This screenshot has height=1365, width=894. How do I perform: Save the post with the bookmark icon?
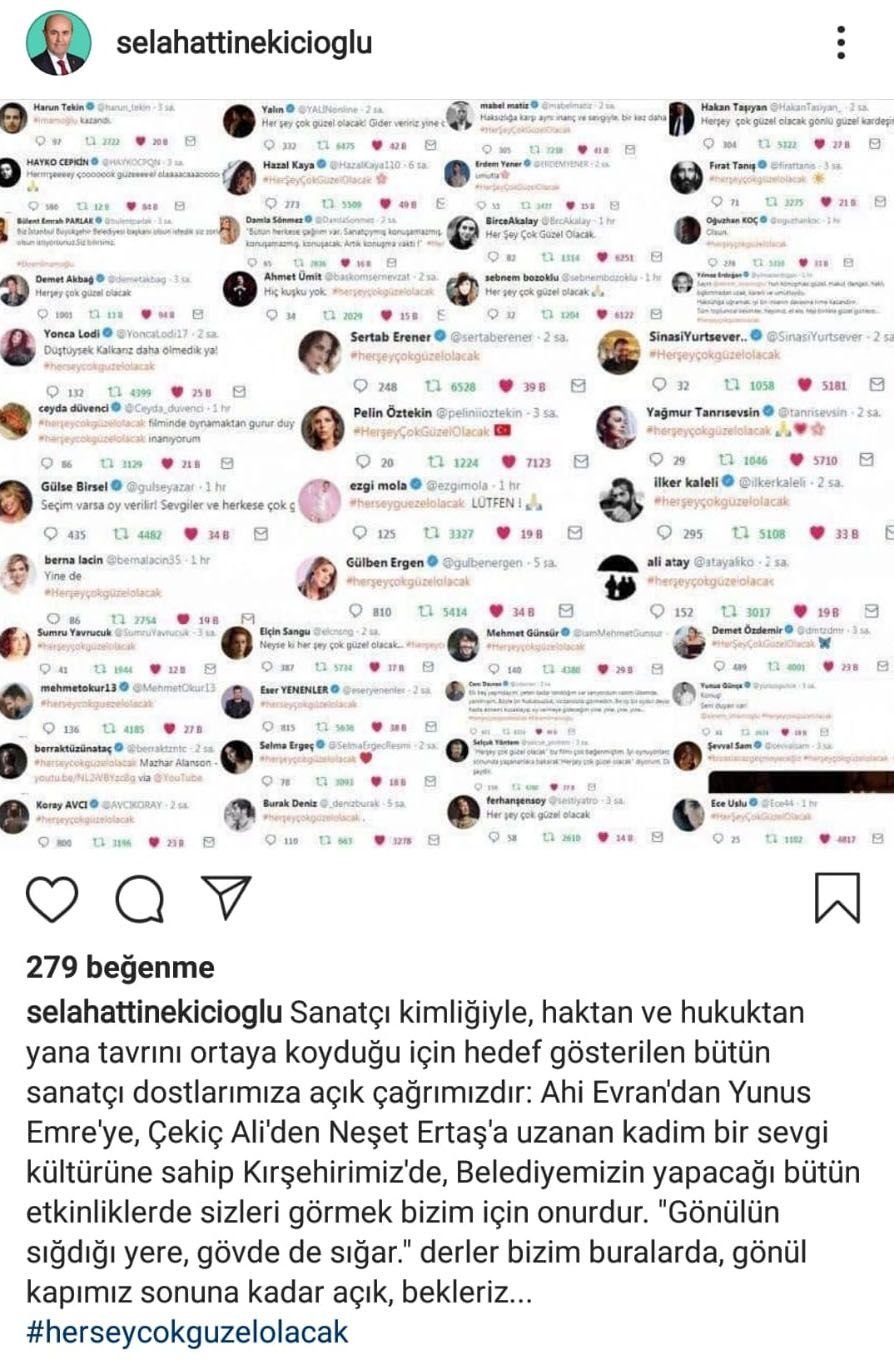tap(837, 897)
